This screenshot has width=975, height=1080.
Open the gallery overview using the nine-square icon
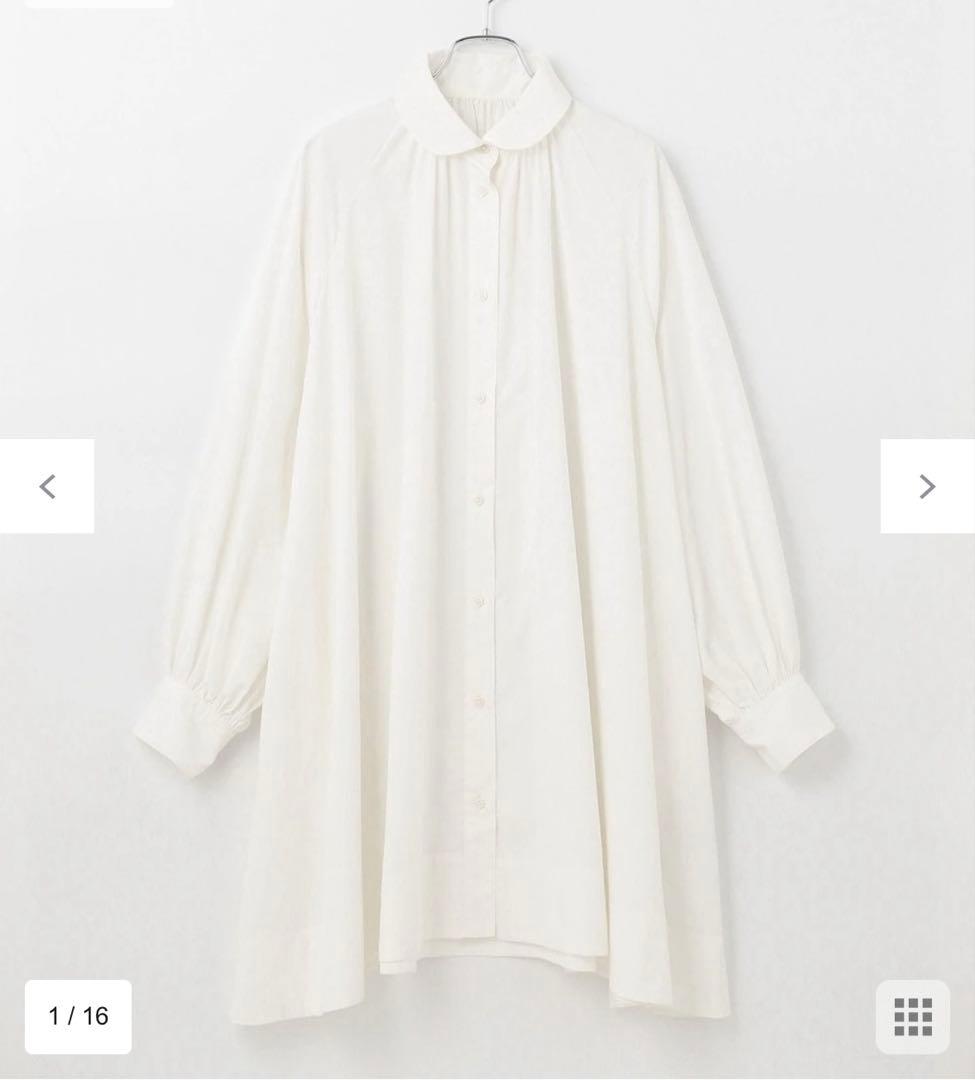[910, 1016]
